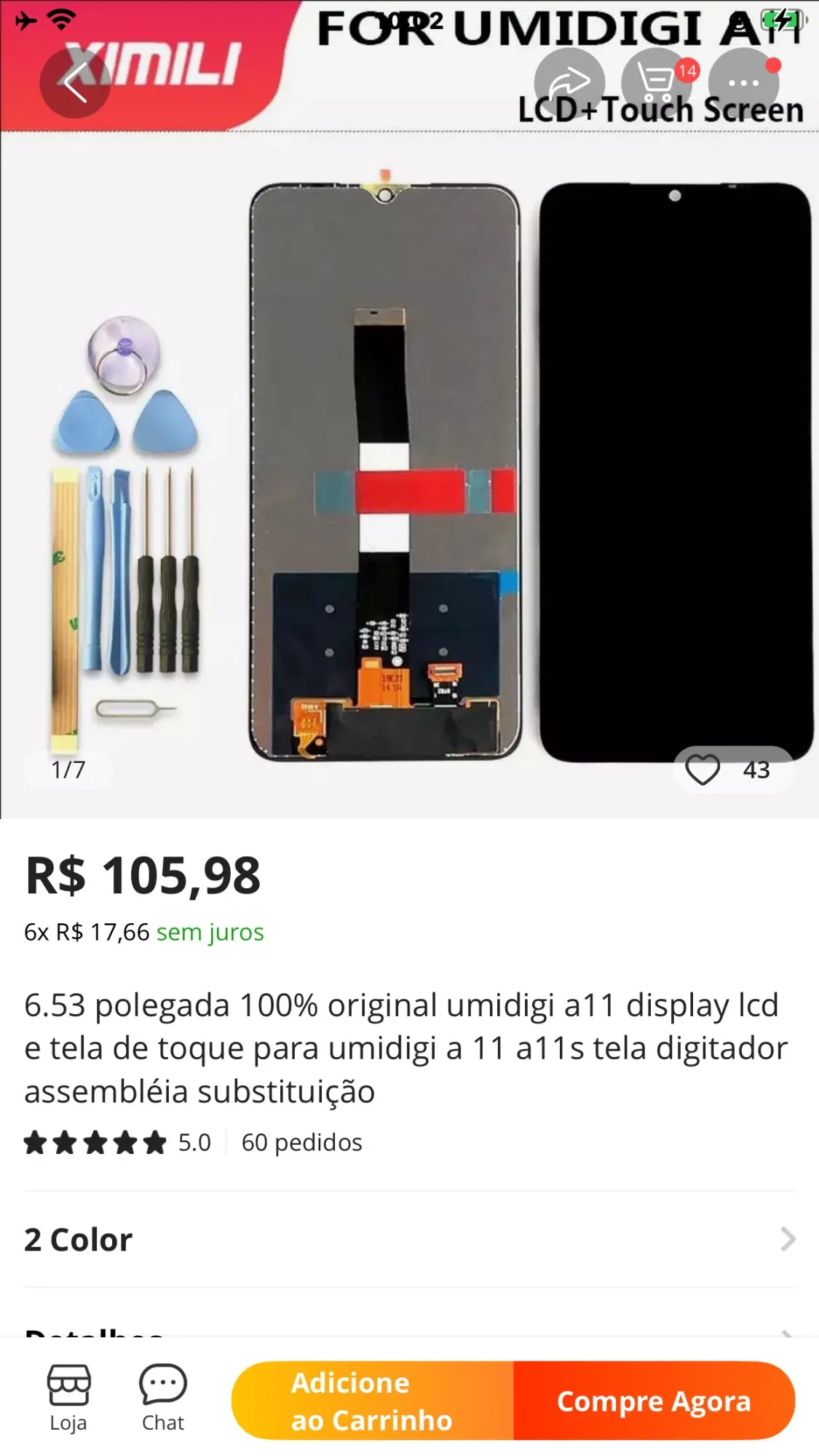Start a Chat with the seller
Screen dimensions: 819x1456
tap(163, 1399)
